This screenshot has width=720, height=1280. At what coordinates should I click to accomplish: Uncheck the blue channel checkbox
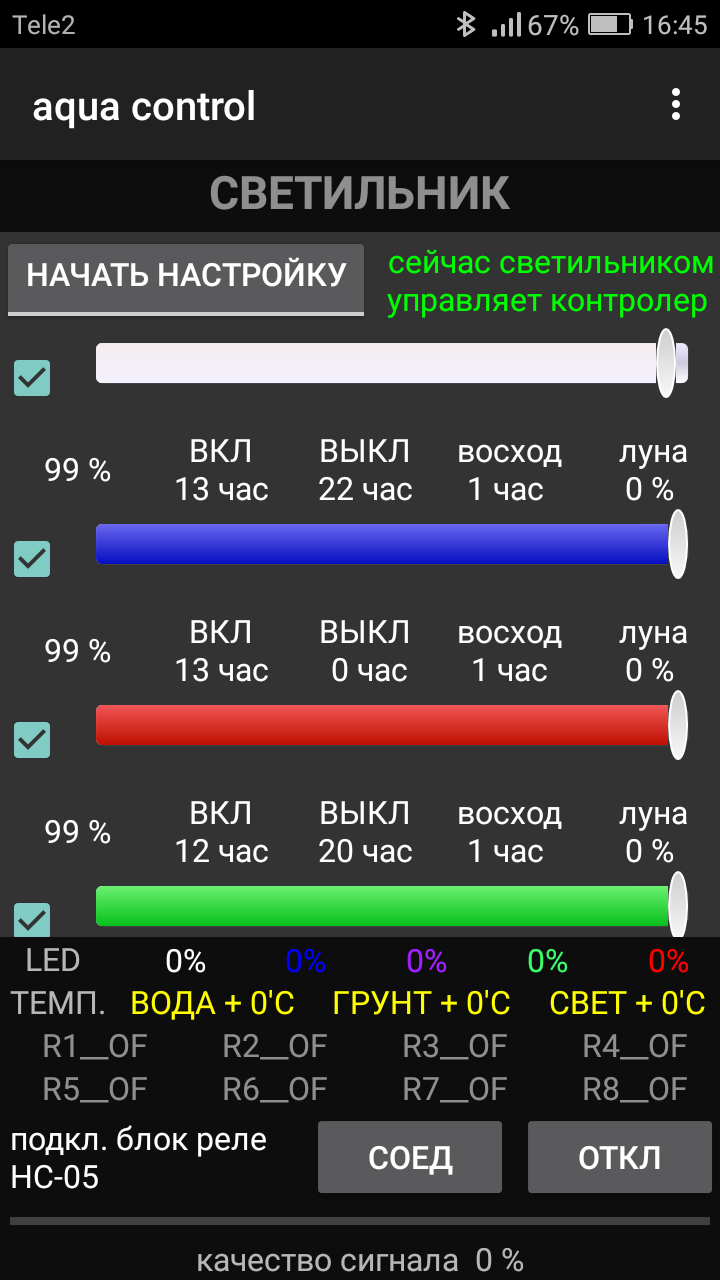(32, 559)
